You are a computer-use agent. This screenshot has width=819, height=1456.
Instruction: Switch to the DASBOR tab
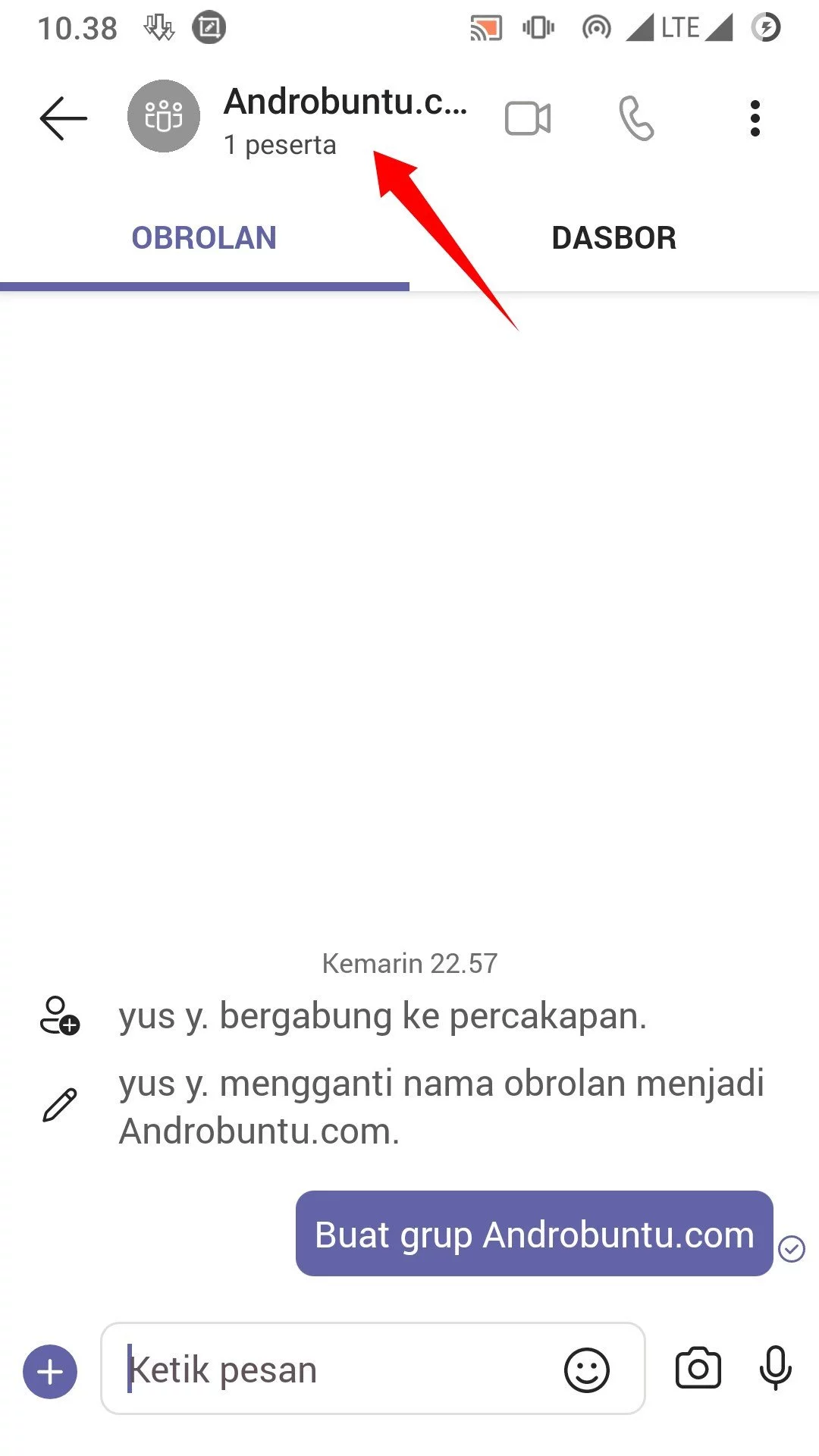[x=613, y=237]
